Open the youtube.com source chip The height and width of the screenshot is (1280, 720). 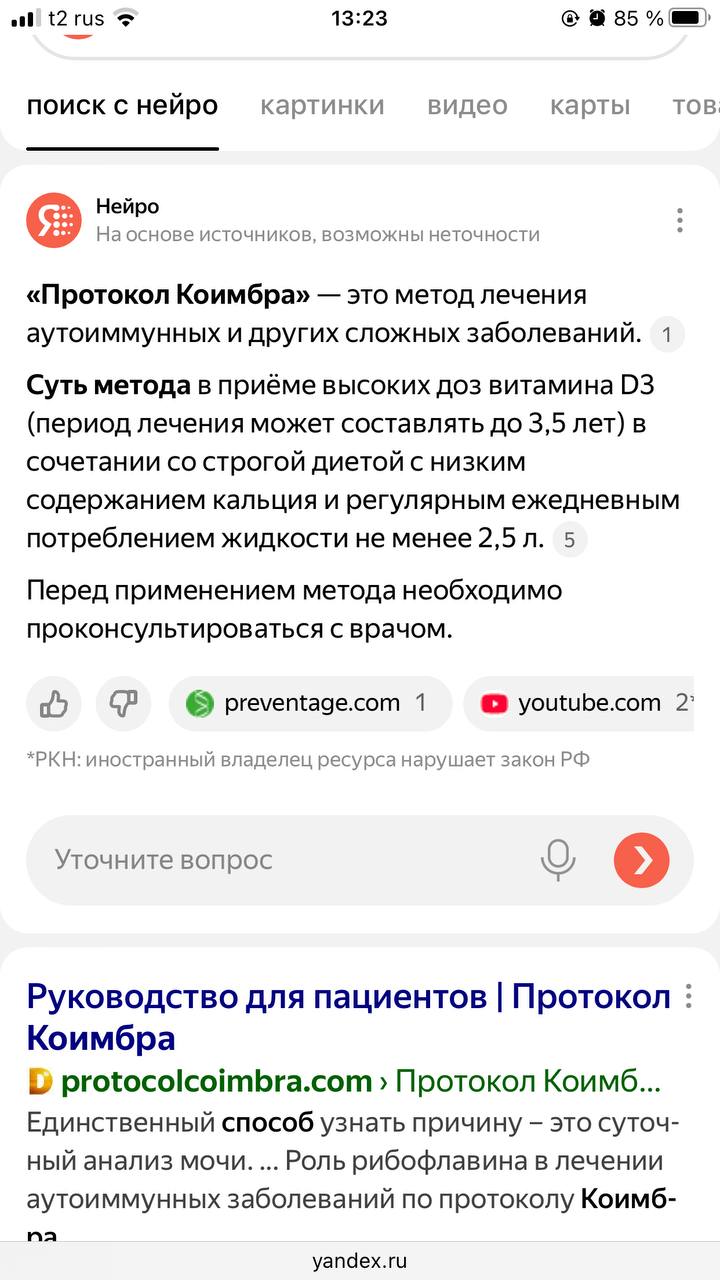(x=582, y=704)
